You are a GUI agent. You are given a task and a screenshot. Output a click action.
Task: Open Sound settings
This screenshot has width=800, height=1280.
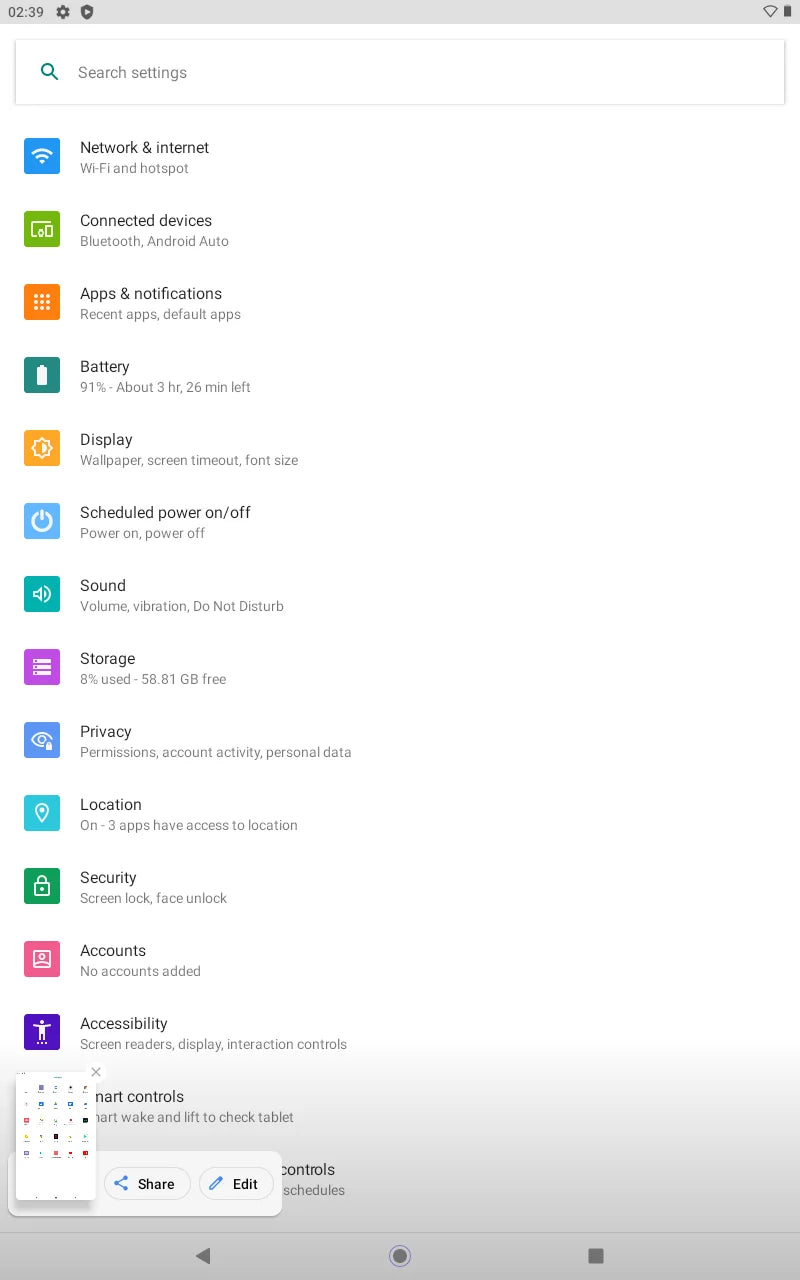click(x=400, y=595)
